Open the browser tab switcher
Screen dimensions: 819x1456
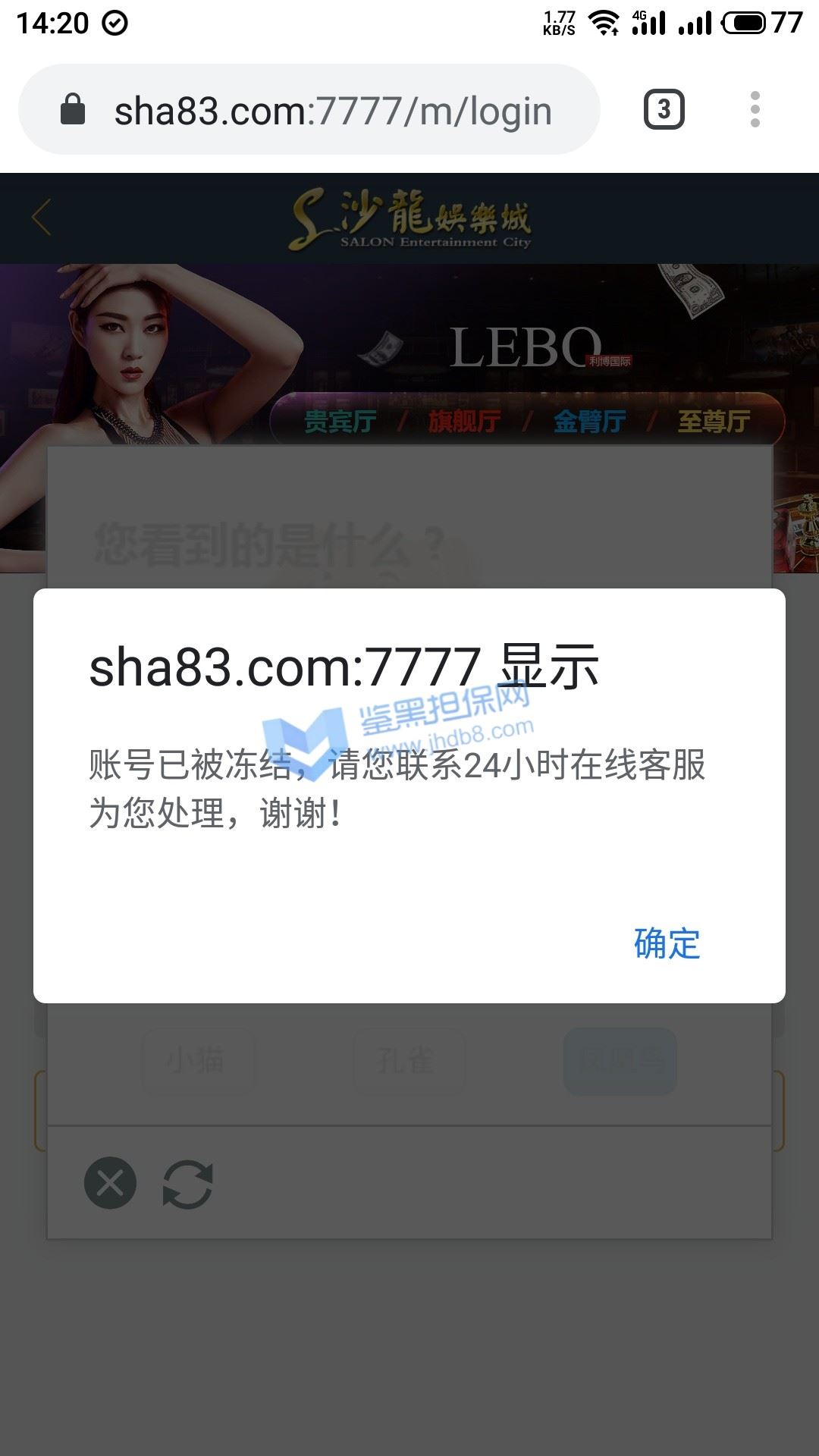tap(664, 109)
